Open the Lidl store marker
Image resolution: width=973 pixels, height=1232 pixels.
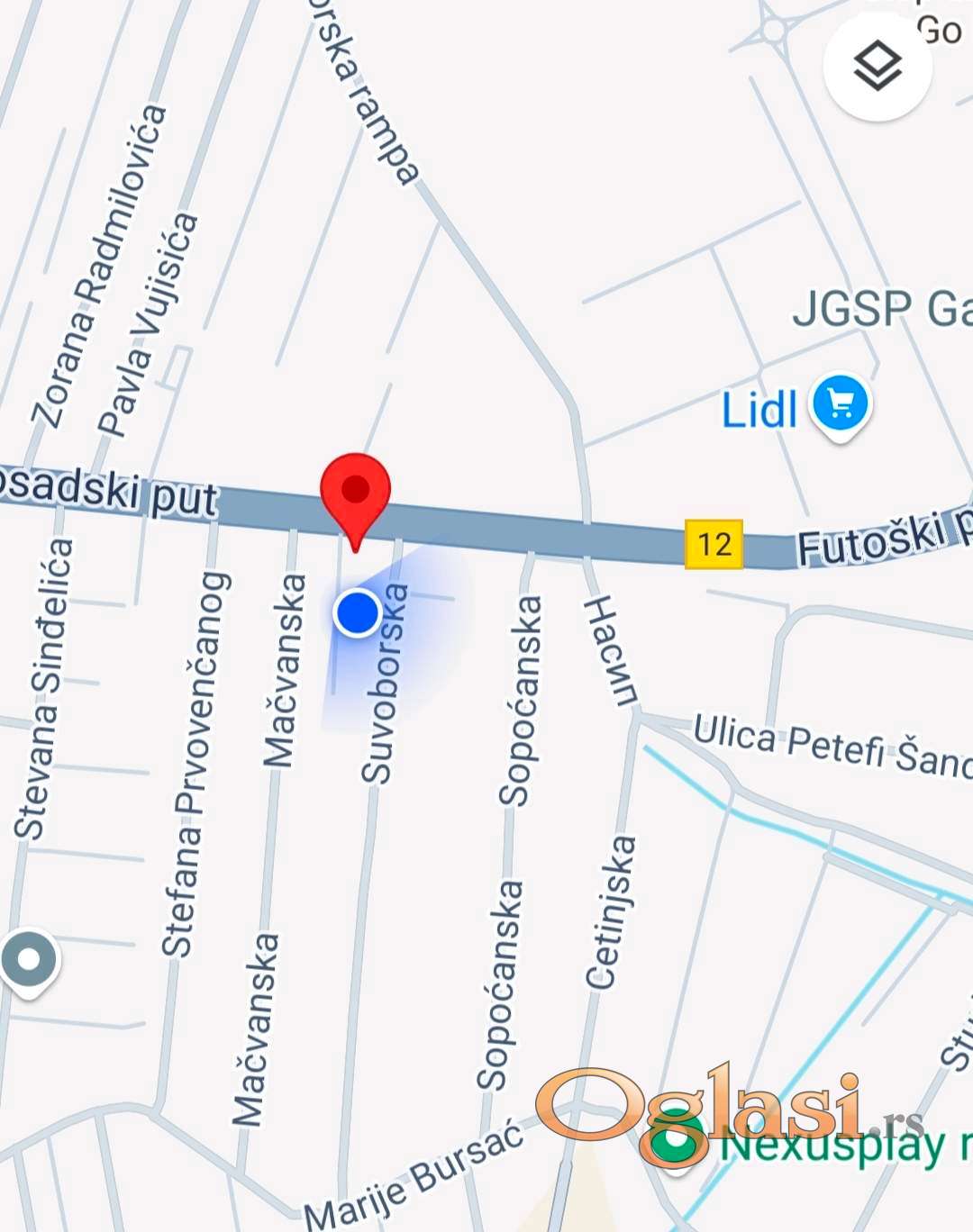[x=840, y=404]
